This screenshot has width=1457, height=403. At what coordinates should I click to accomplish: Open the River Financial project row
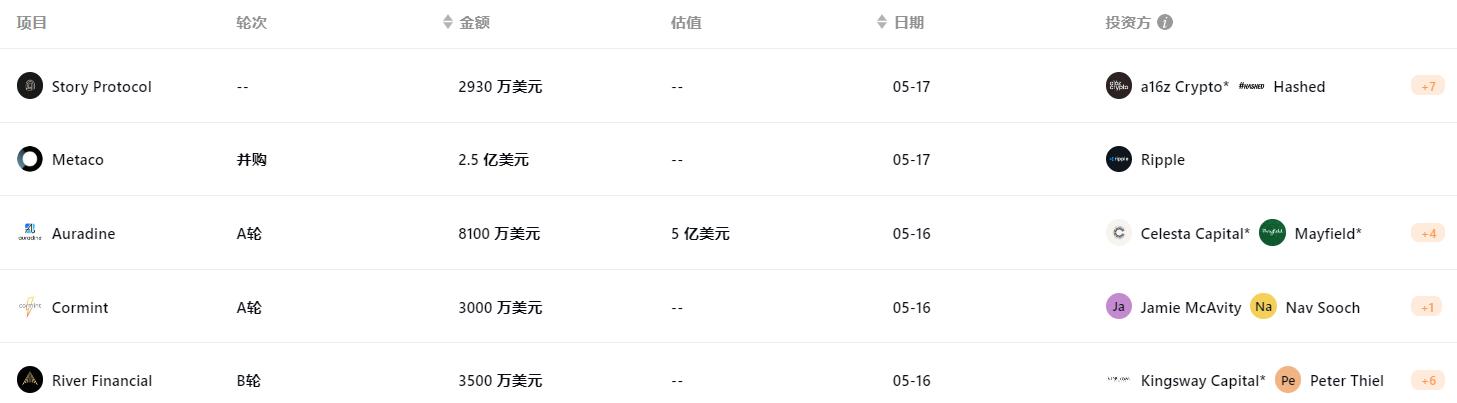pyautogui.click(x=101, y=381)
